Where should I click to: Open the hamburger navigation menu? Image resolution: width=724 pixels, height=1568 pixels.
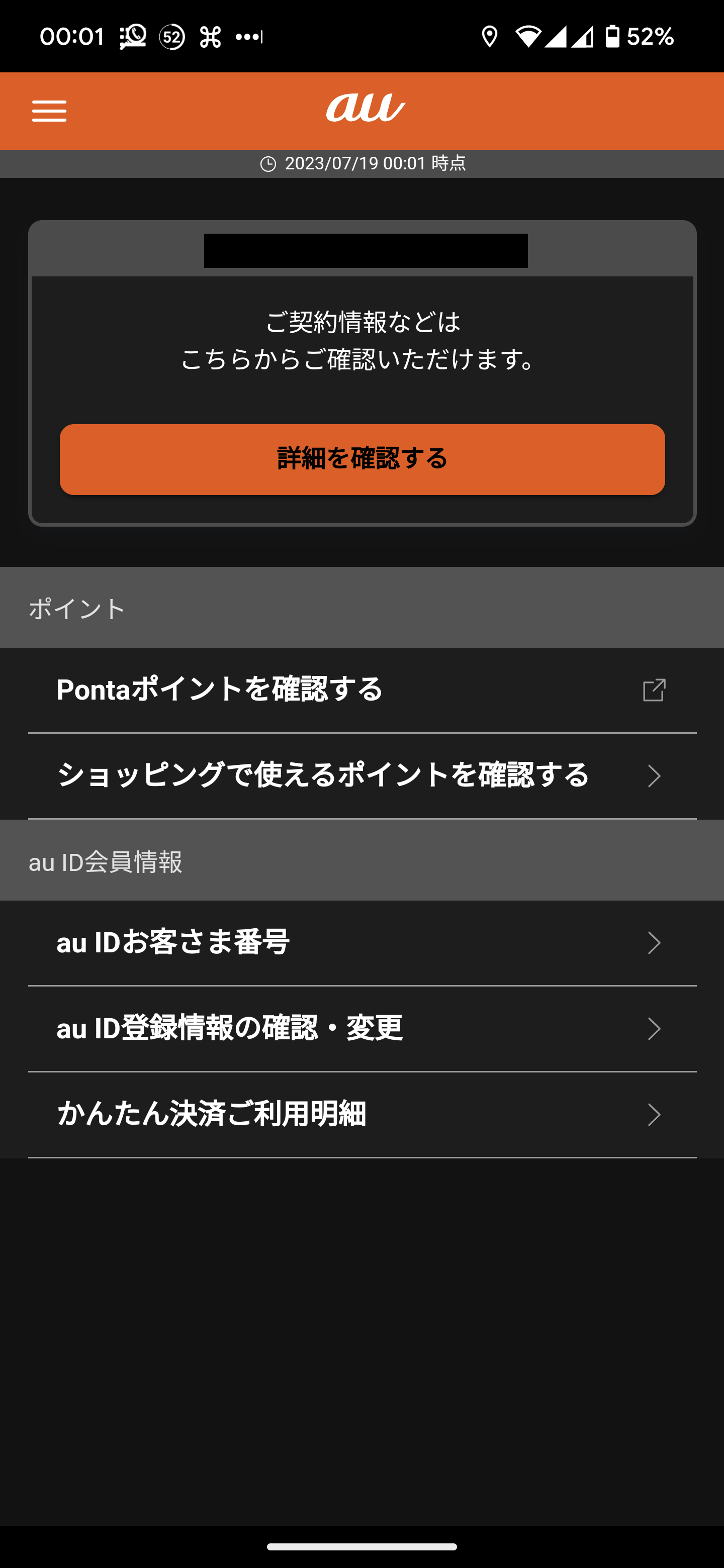pyautogui.click(x=49, y=111)
